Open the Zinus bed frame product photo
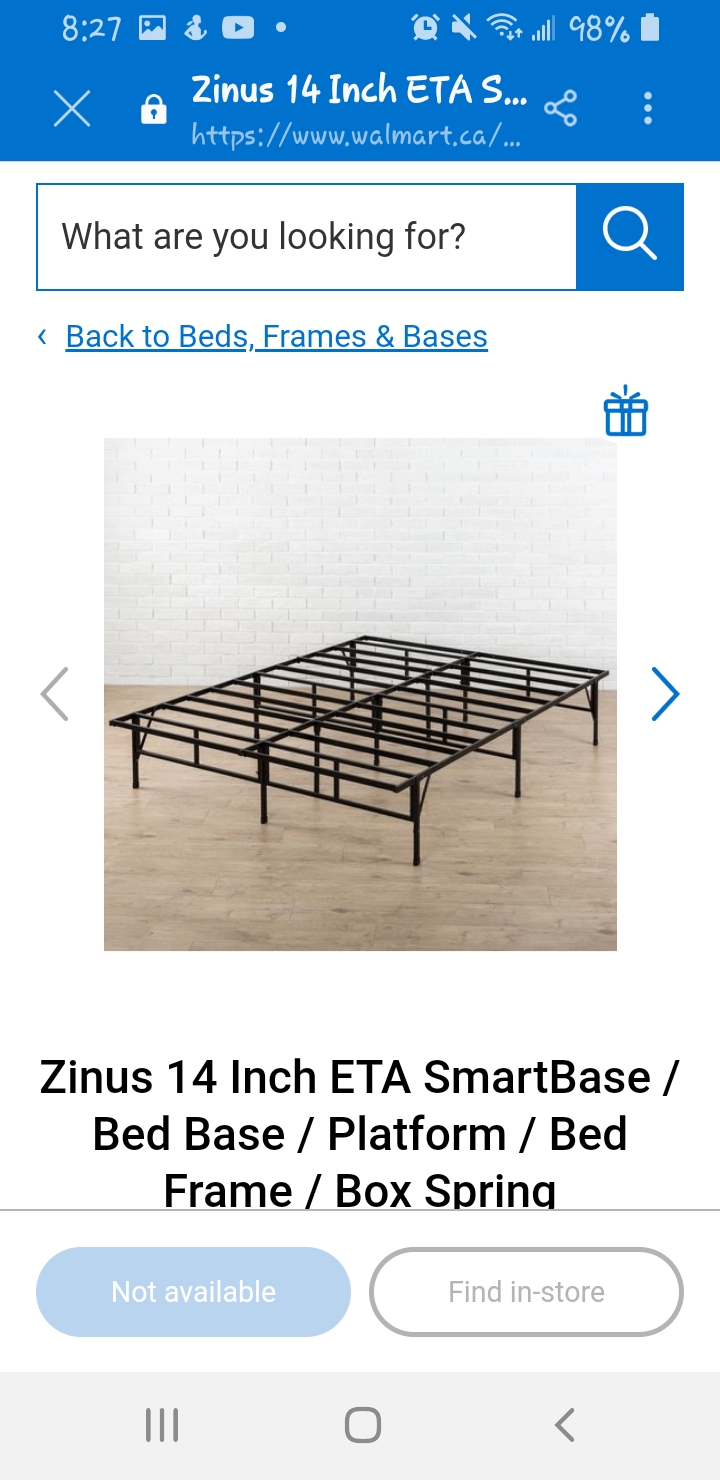The image size is (720, 1480). (360, 694)
